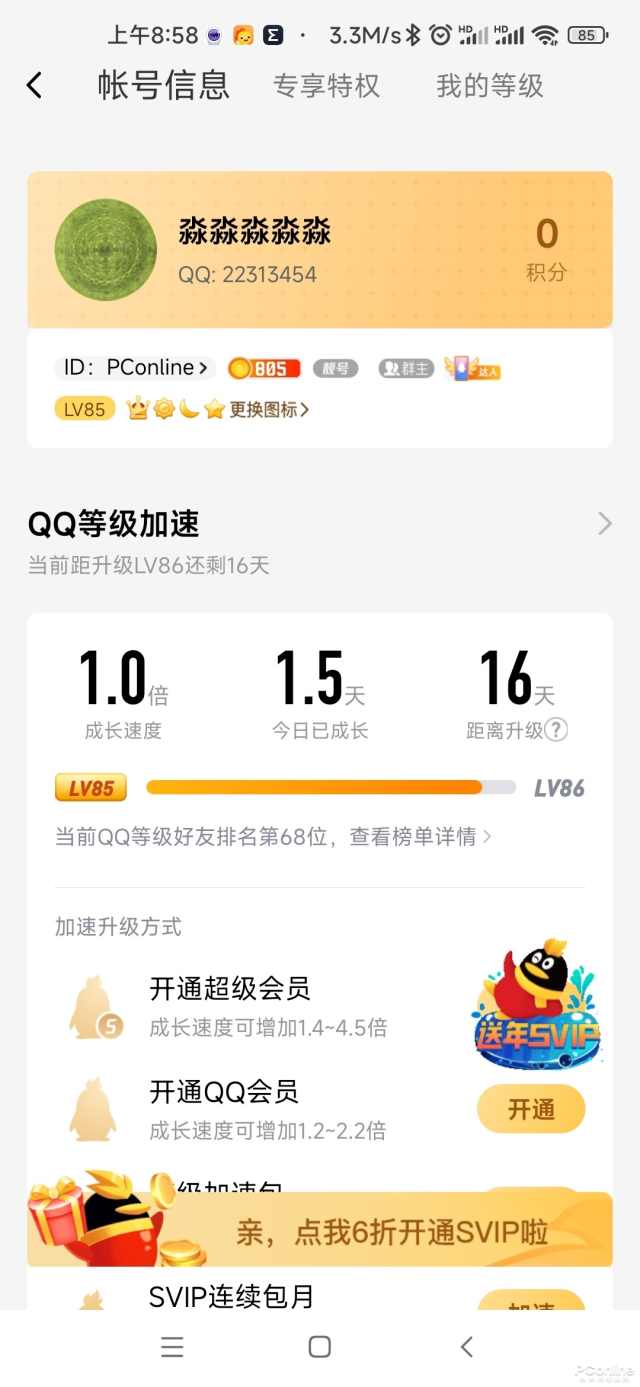This screenshot has height=1387, width=640.
Task: Go to the system home screen
Action: (x=320, y=1346)
